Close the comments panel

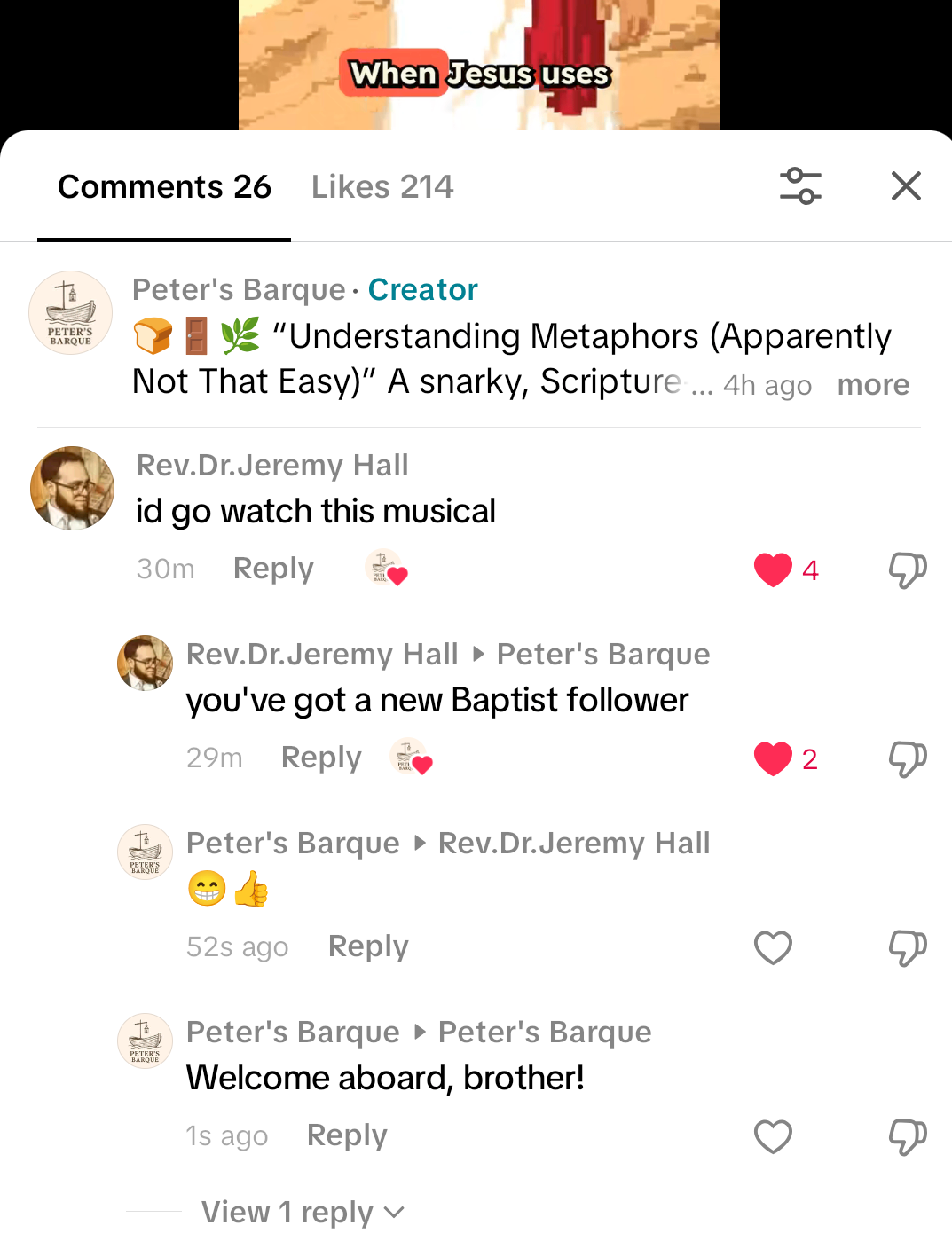pos(906,186)
